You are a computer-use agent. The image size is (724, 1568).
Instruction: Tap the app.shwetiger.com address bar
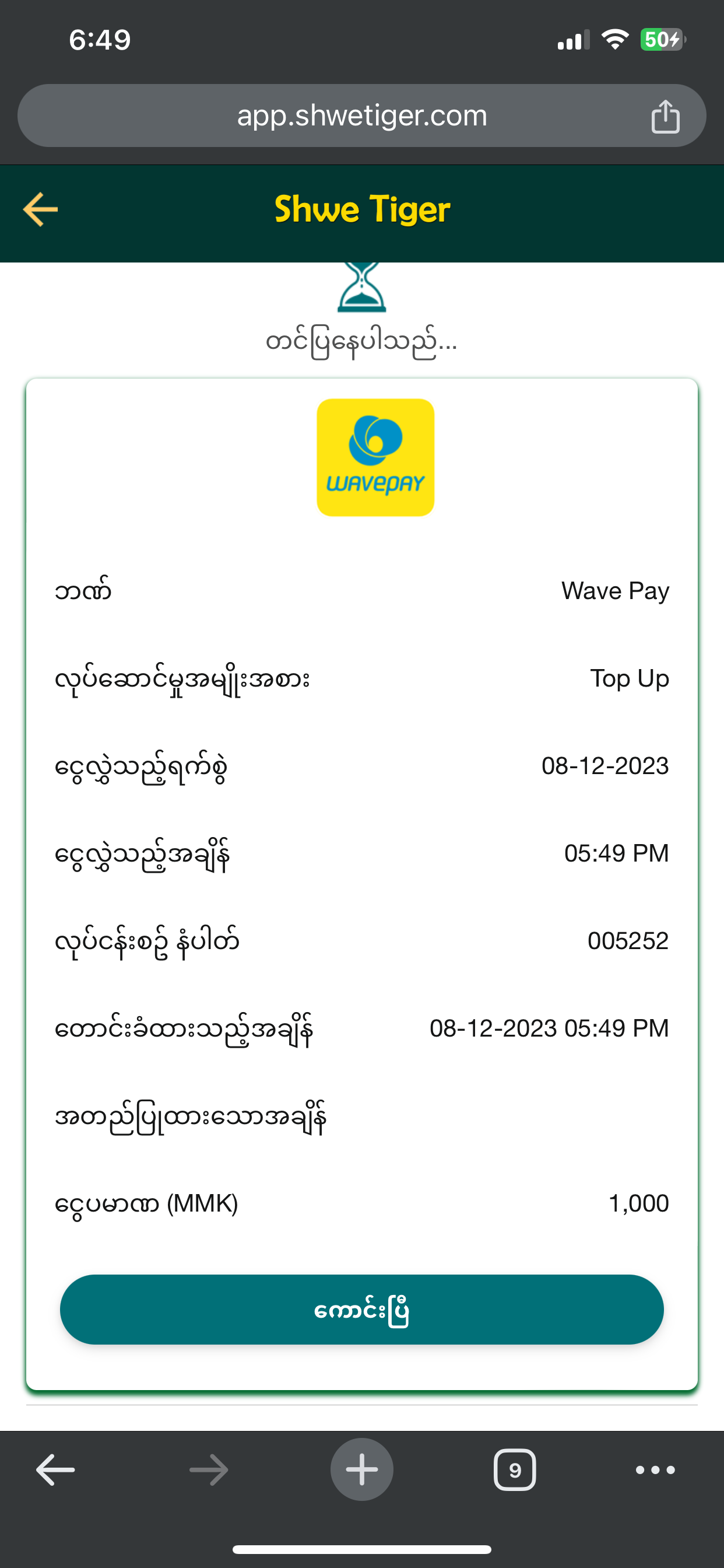point(361,116)
